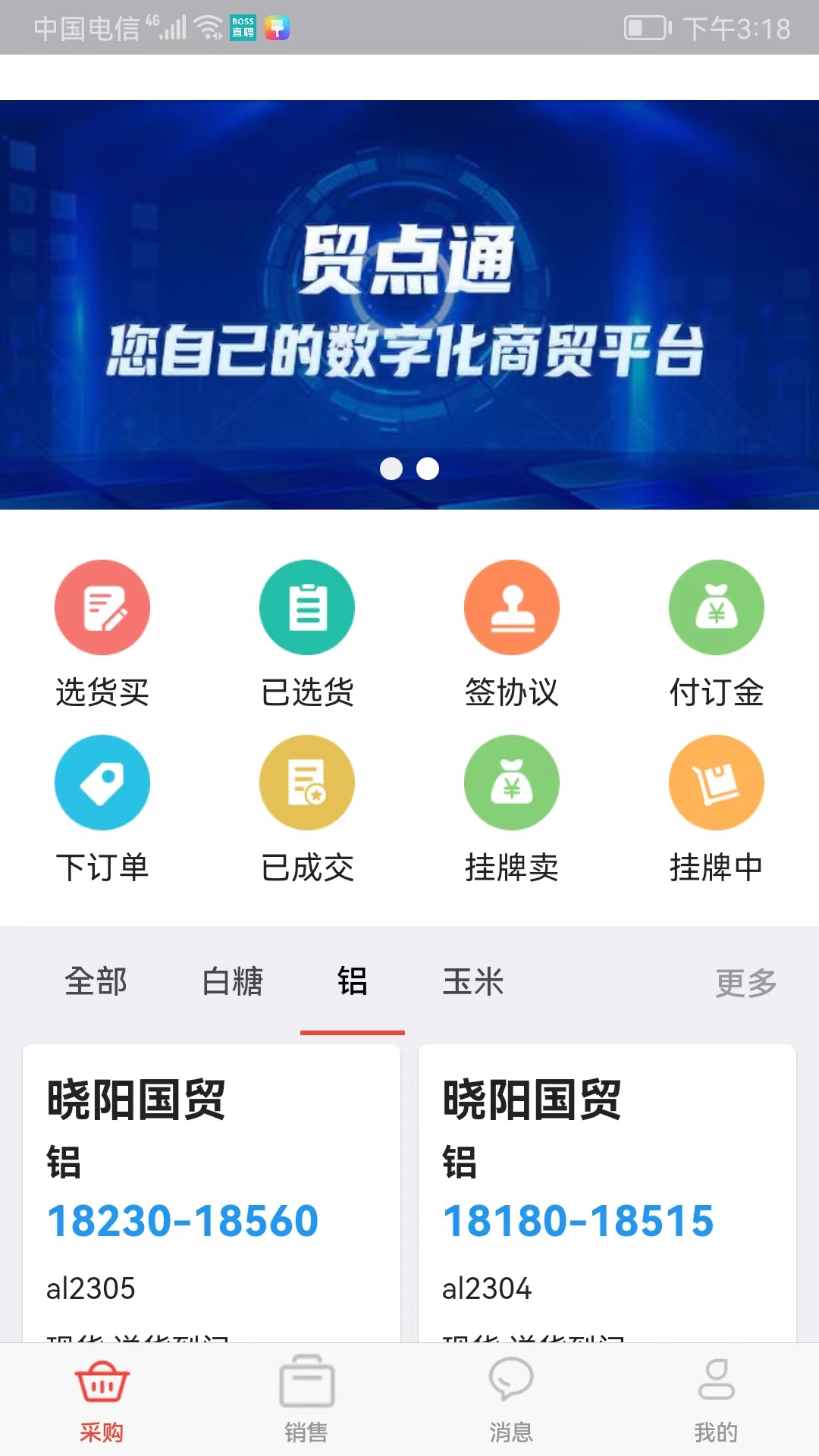Viewport: 819px width, 1456px height.
Task: Tap the second carousel indicator dot
Action: [426, 469]
